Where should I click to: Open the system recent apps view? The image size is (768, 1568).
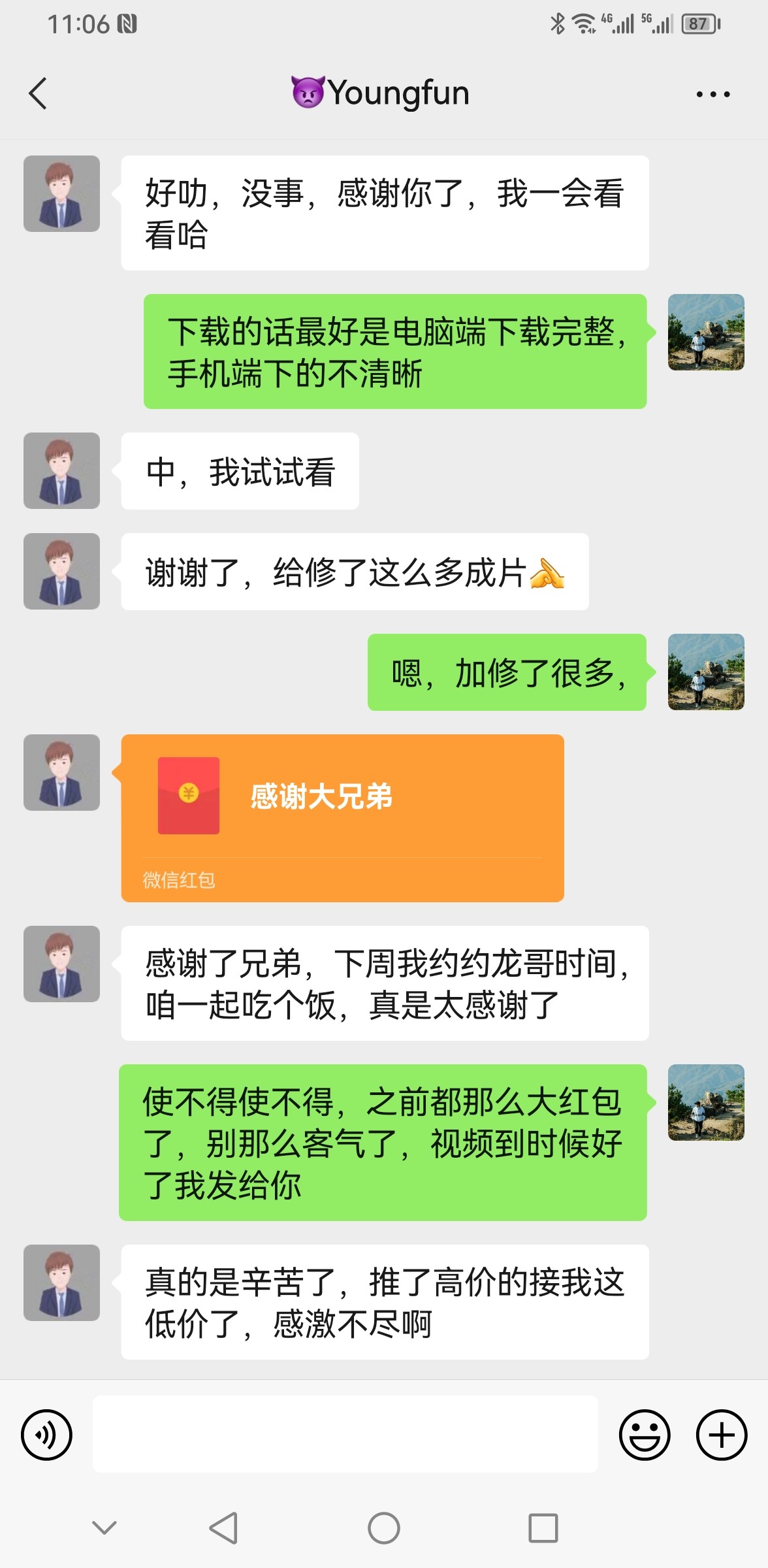(x=543, y=1528)
